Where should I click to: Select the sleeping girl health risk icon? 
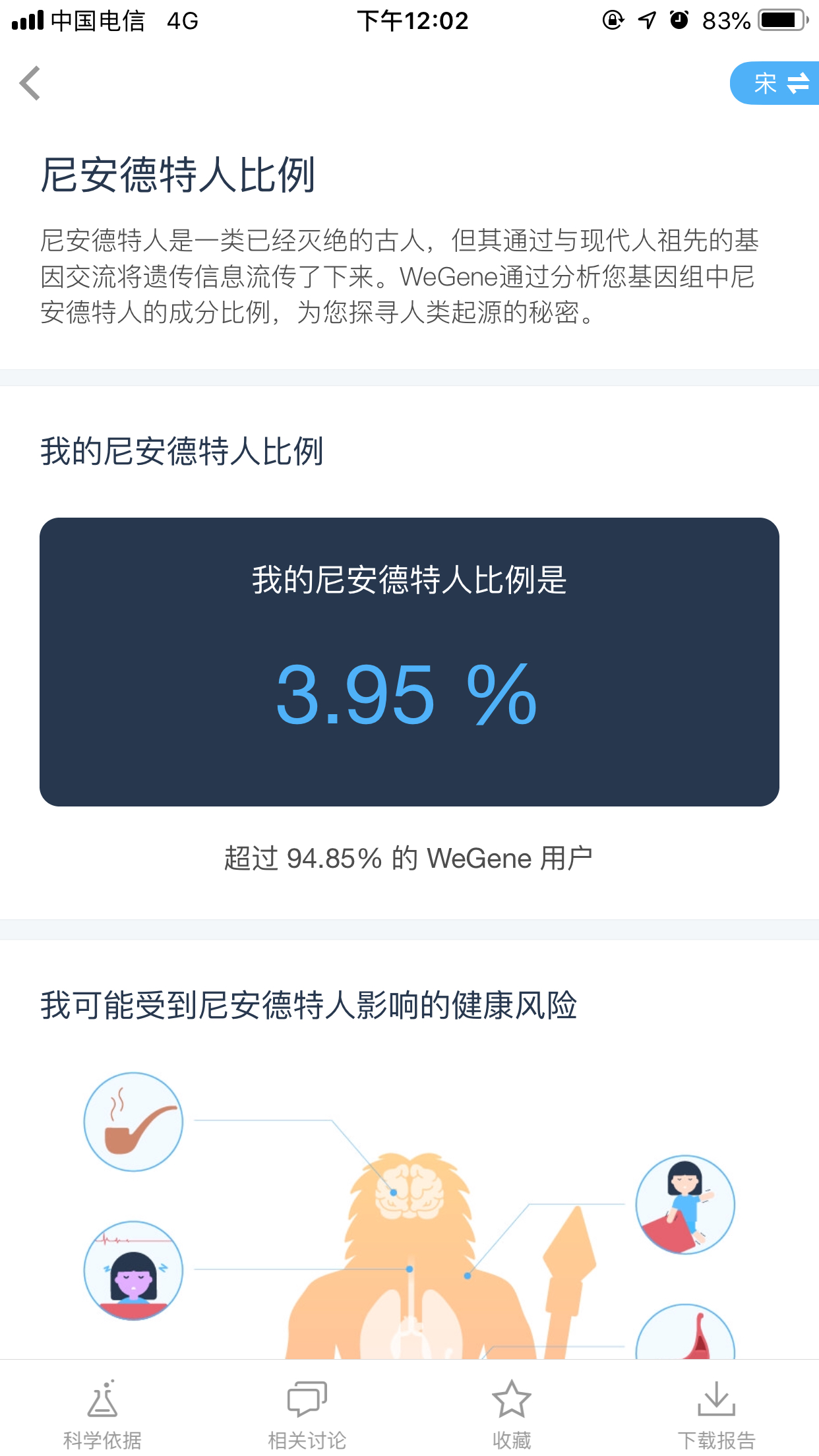coord(133,1270)
